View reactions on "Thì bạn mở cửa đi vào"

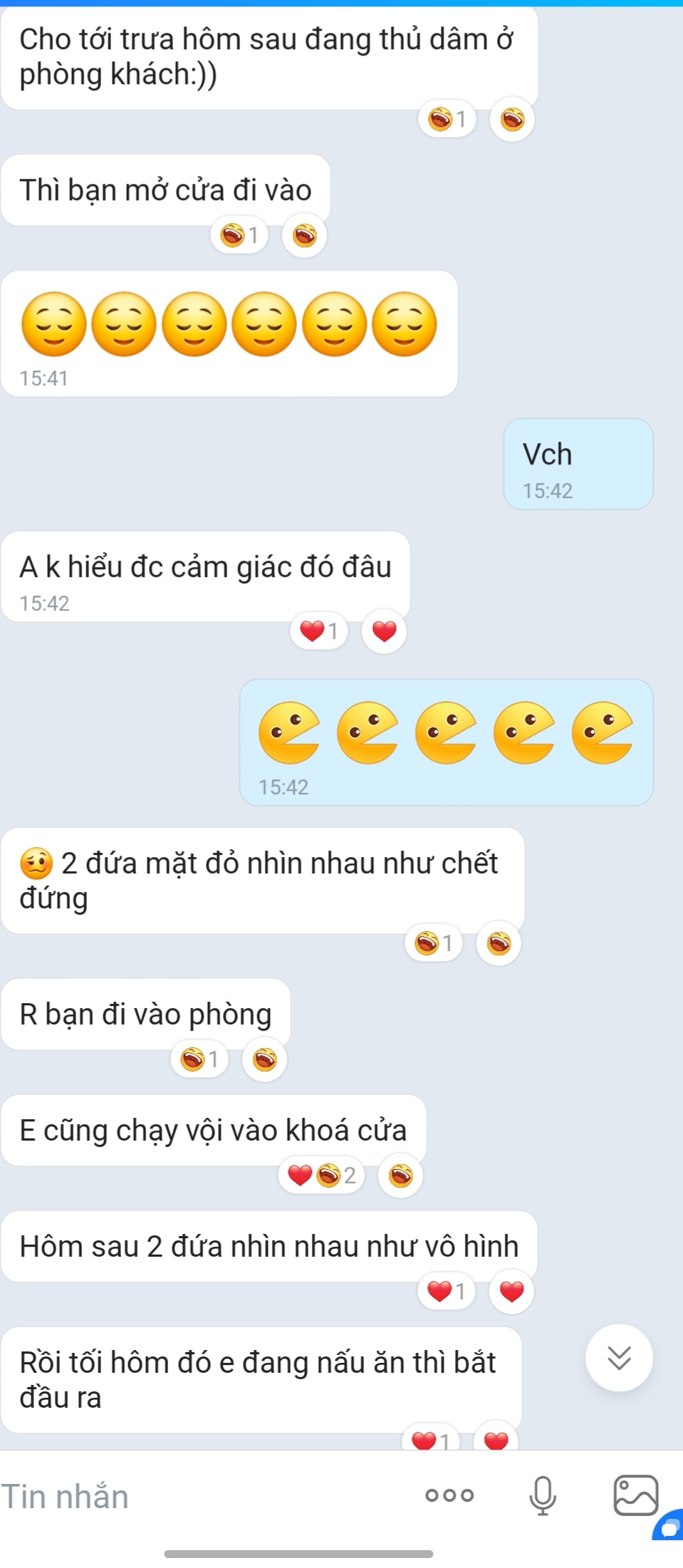(239, 235)
